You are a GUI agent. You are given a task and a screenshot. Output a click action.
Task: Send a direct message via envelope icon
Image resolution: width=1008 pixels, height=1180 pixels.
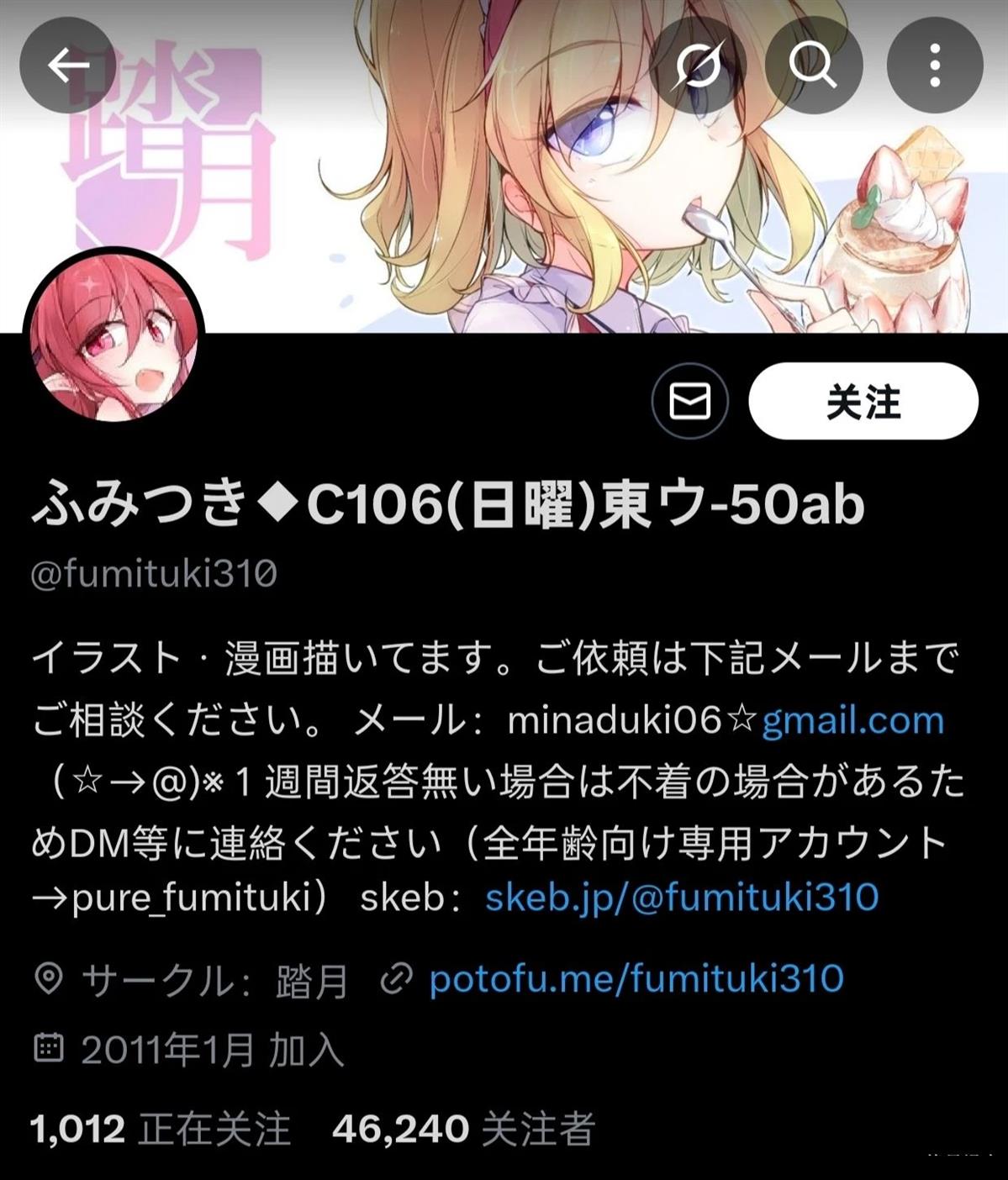point(689,401)
